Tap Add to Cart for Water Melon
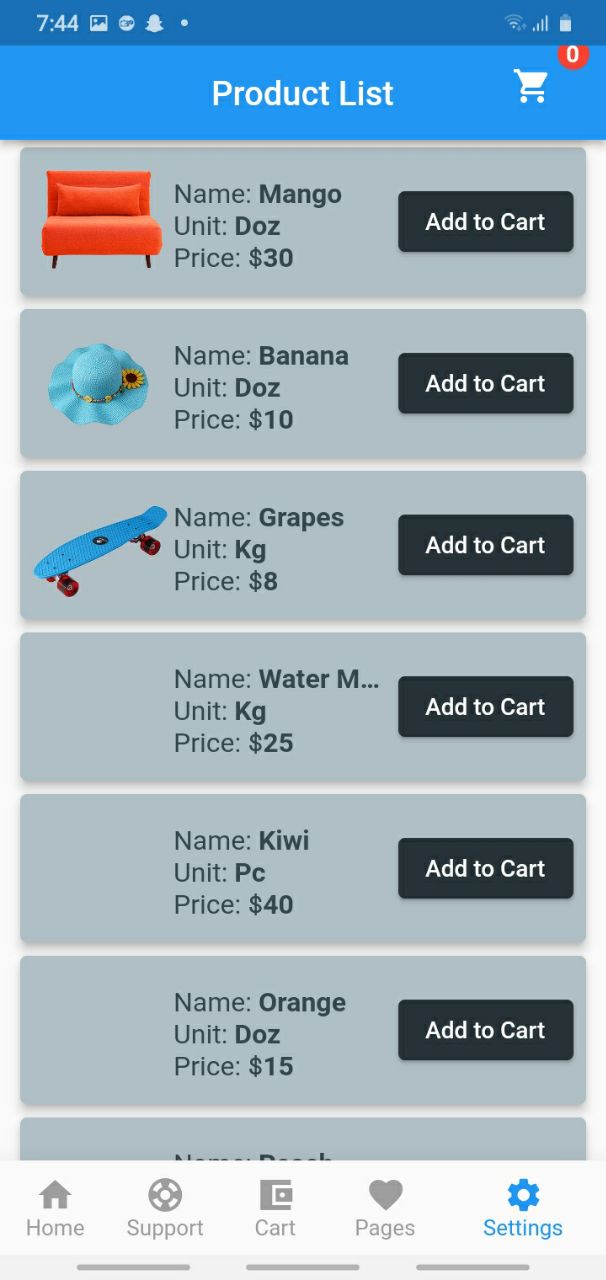The height and width of the screenshot is (1280, 606). [485, 707]
